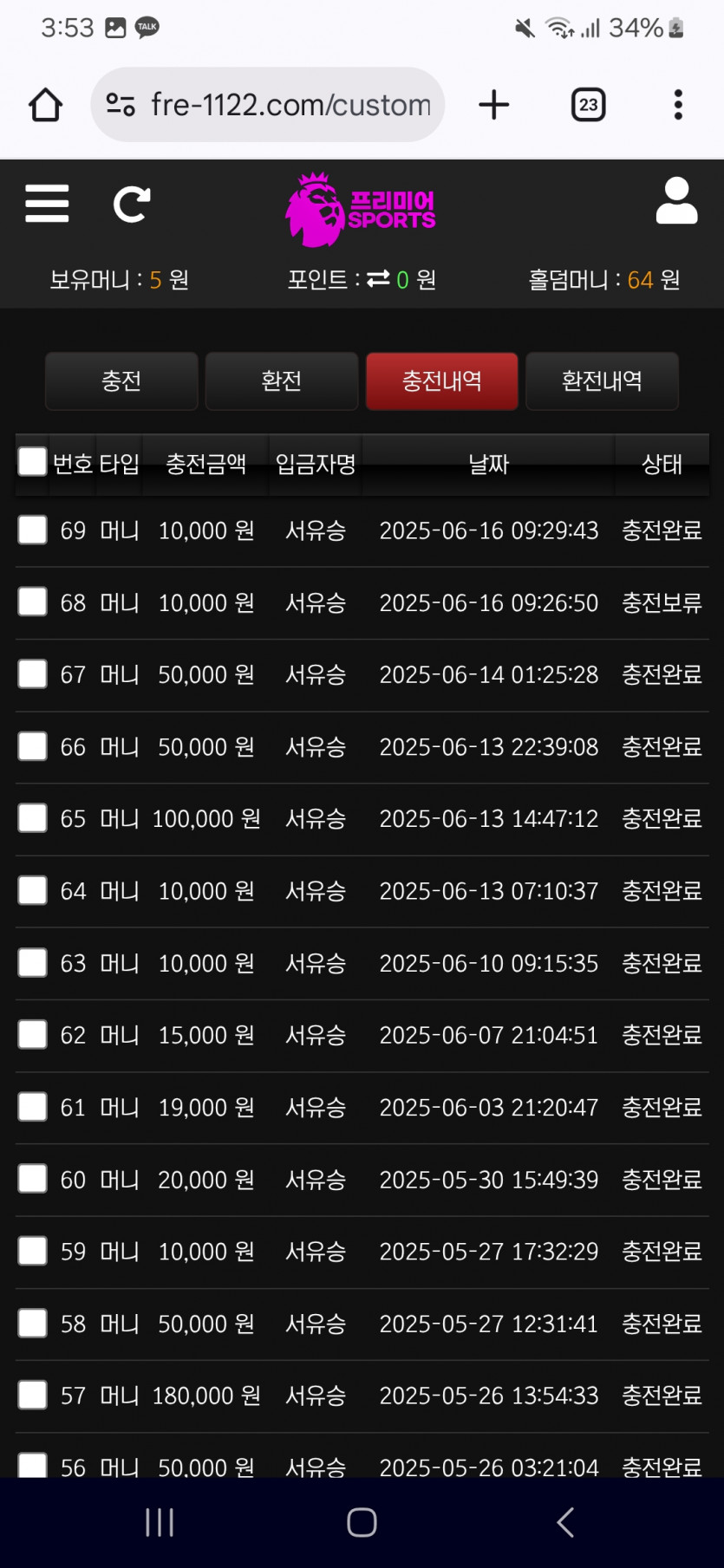The height and width of the screenshot is (1568, 724).
Task: Go back using the system back button
Action: (565, 1522)
